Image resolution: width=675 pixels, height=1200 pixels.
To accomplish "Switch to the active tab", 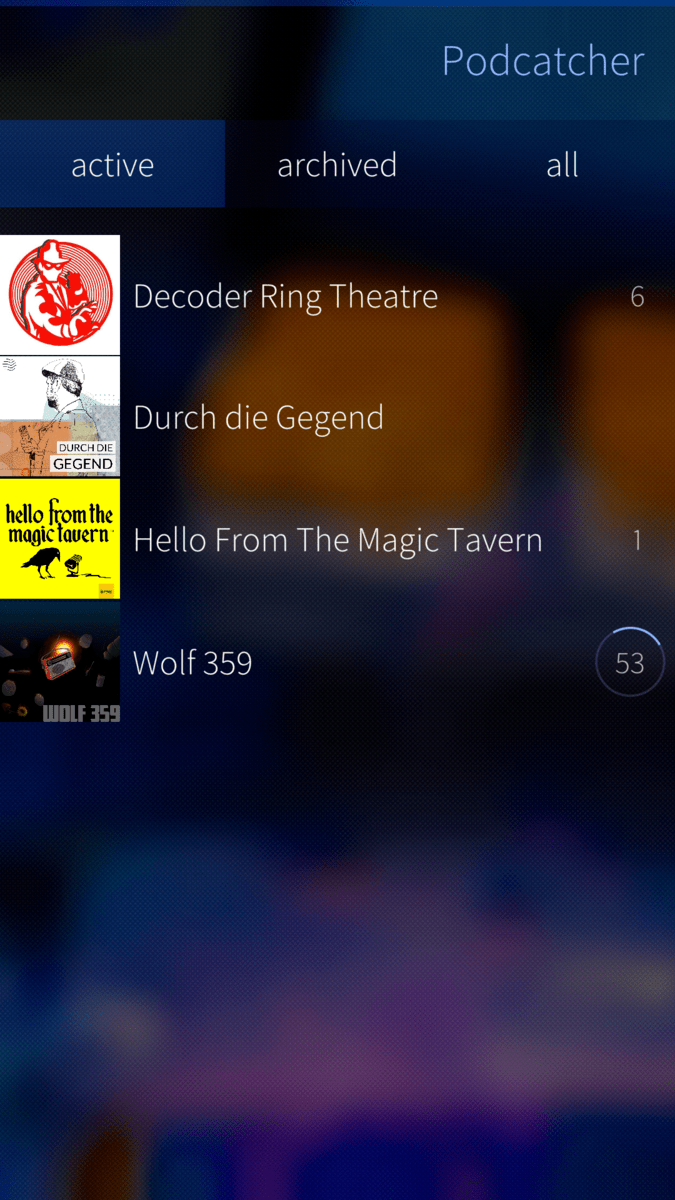I will pyautogui.click(x=112, y=165).
